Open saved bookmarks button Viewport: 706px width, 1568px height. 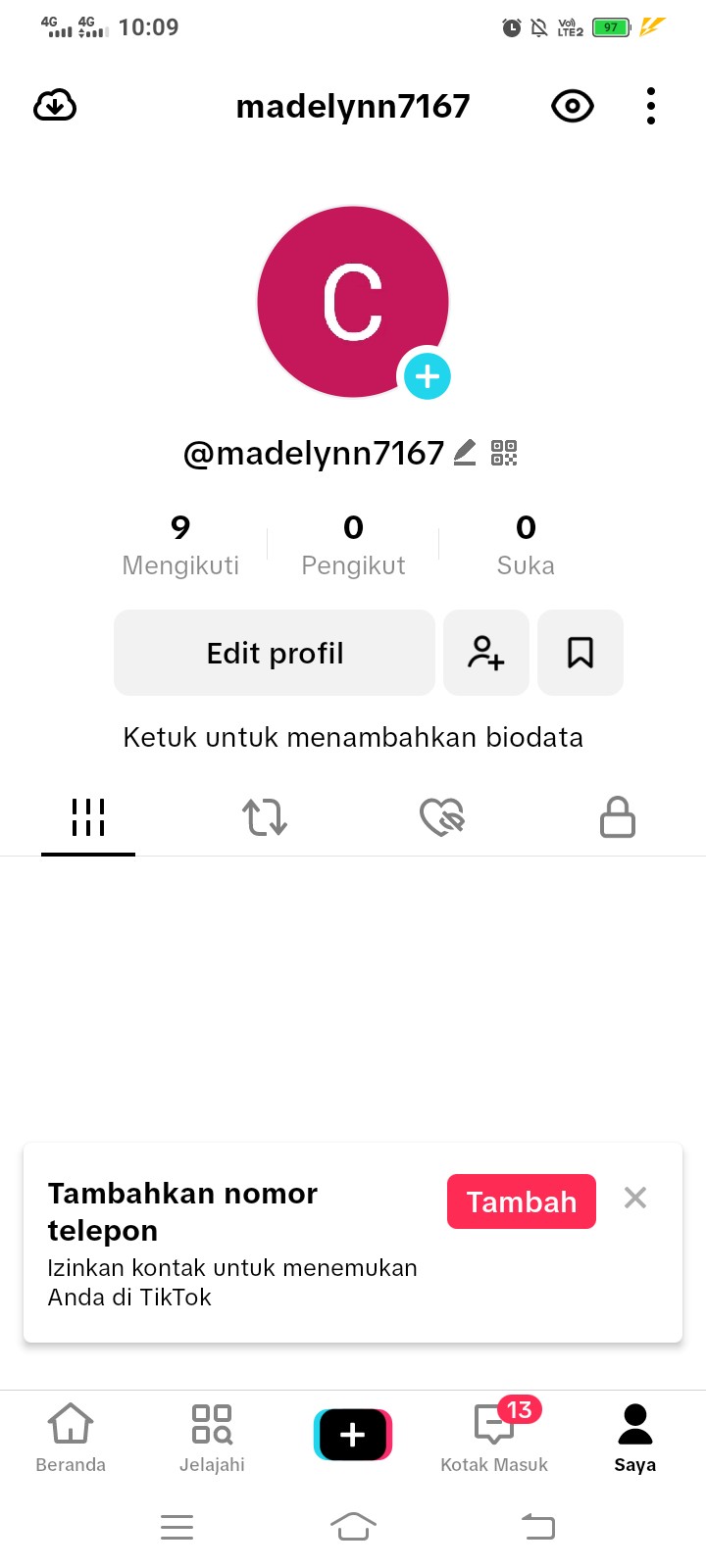coord(580,653)
